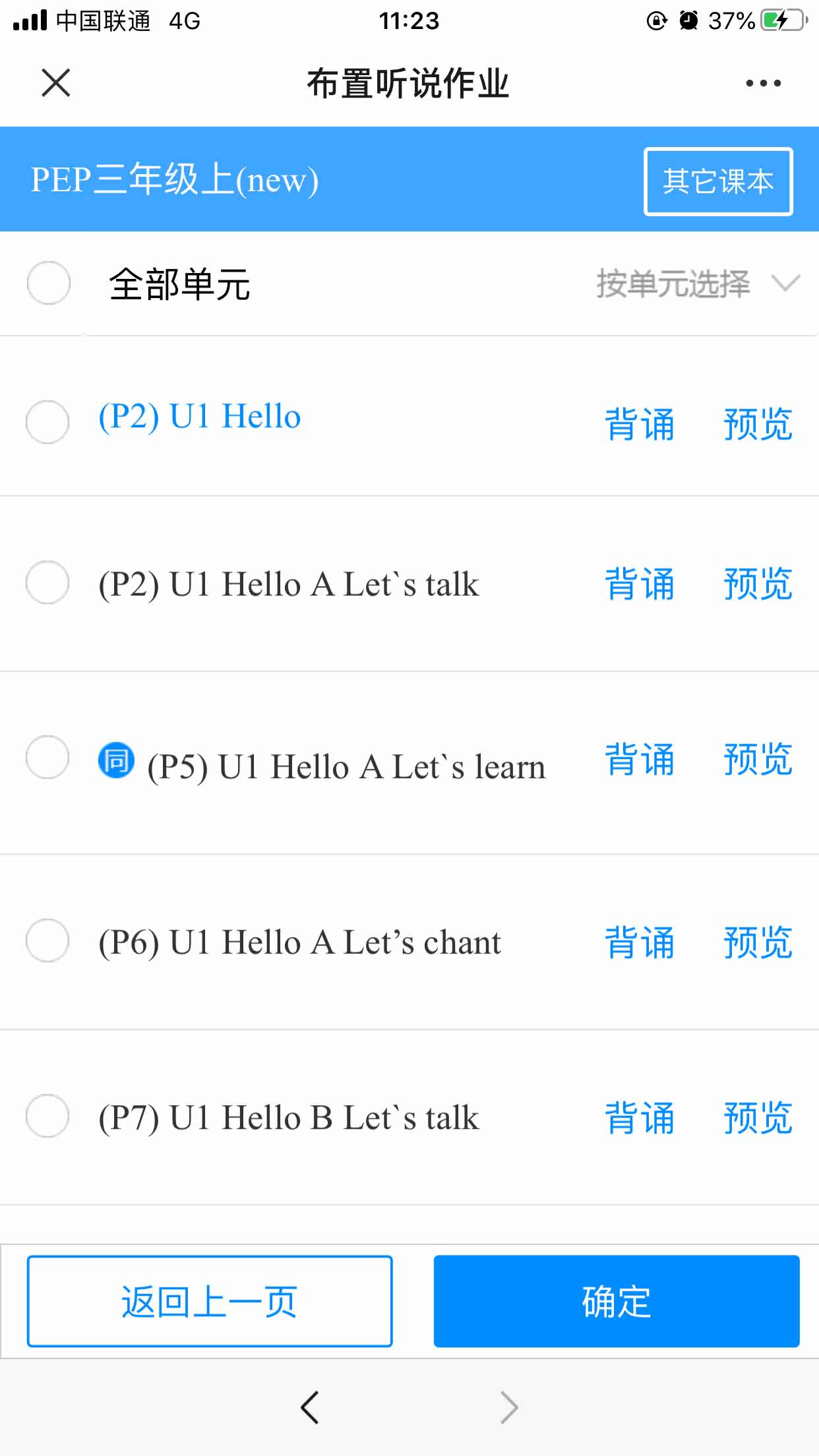The width and height of the screenshot is (819, 1456).
Task: Tap 背诵 for Hello B Let's talk
Action: [x=640, y=1117]
